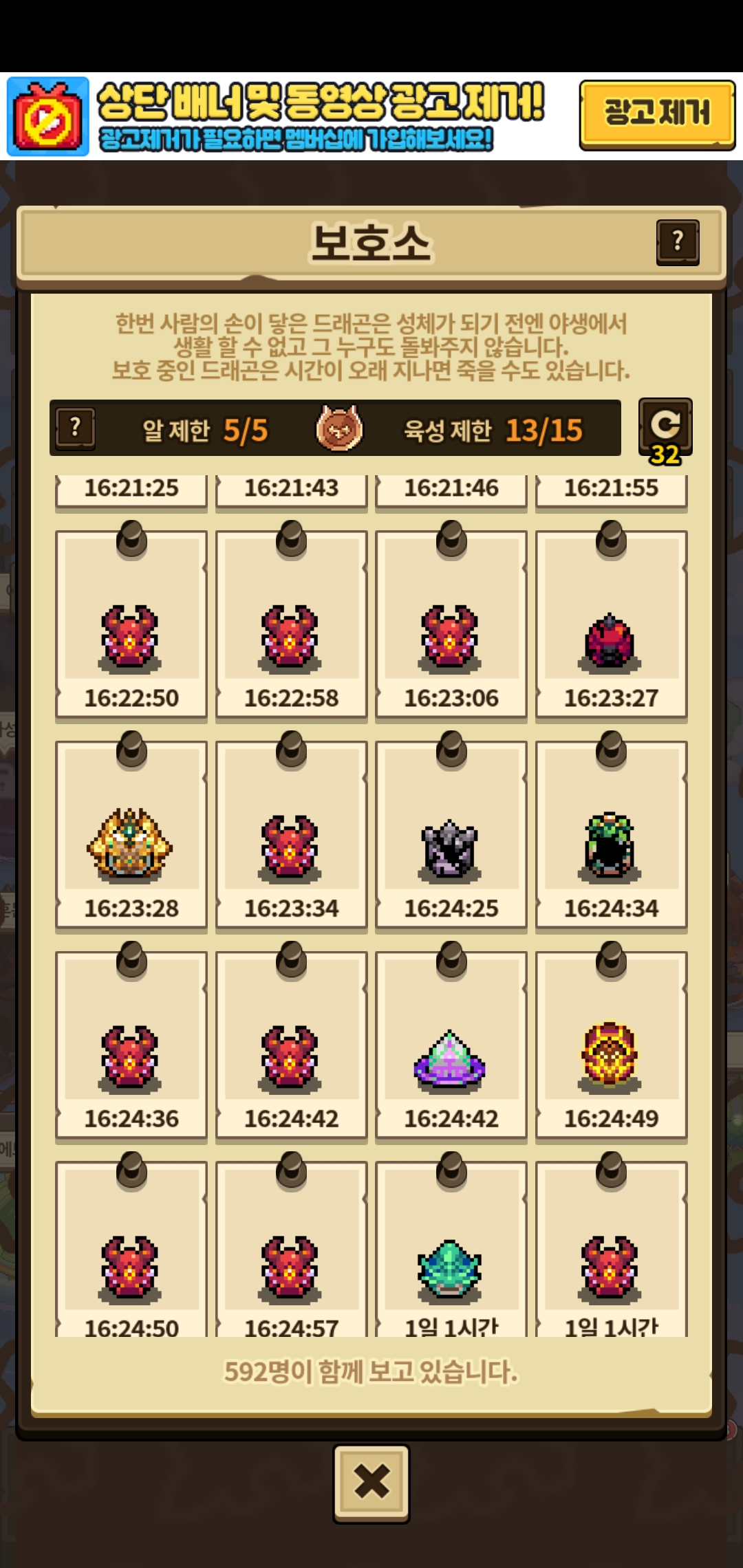Choose the dark red egg at 16:23:27
Image resolution: width=743 pixels, height=1568 pixels.
pyautogui.click(x=611, y=626)
